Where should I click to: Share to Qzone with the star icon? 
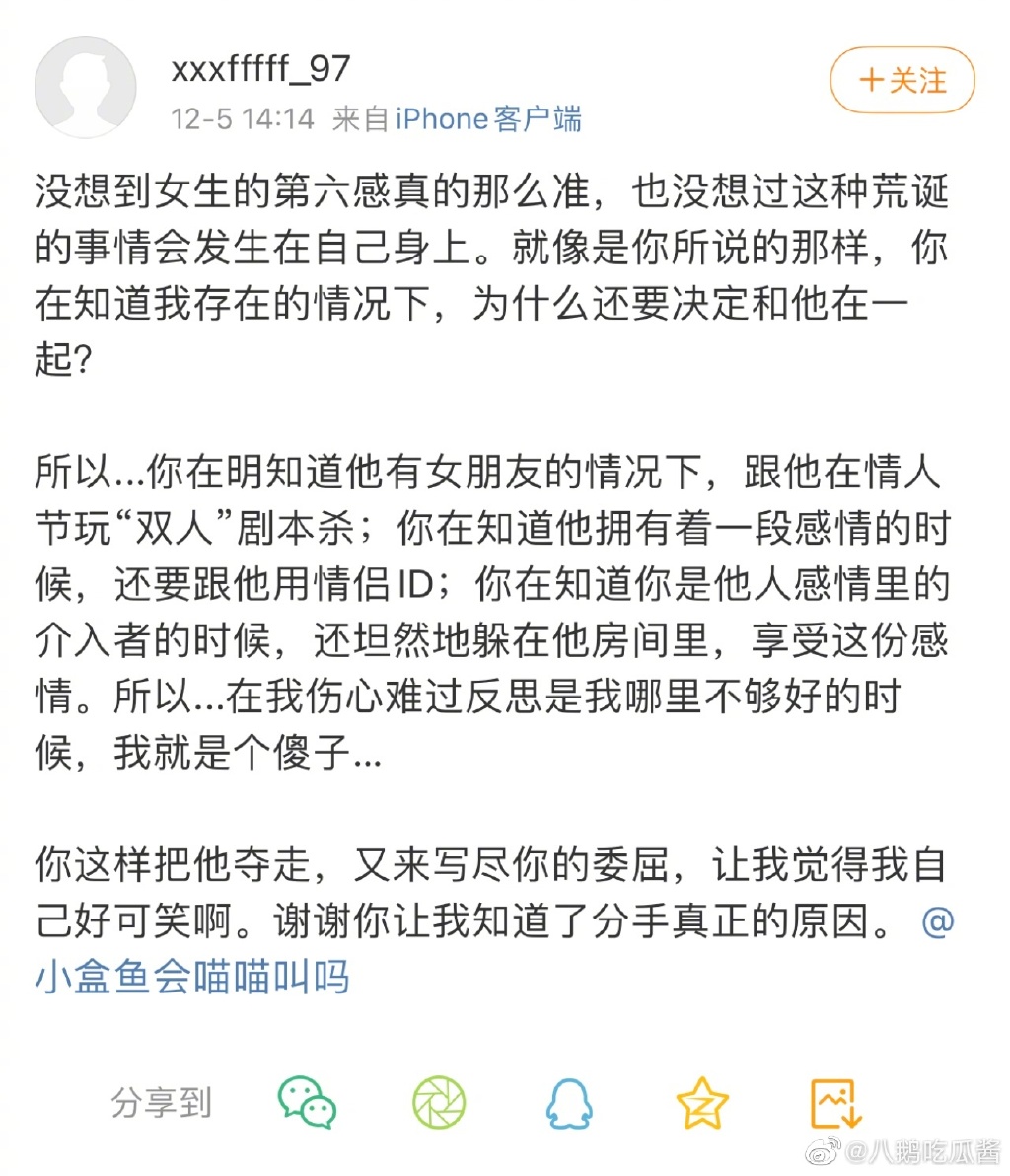click(702, 1102)
